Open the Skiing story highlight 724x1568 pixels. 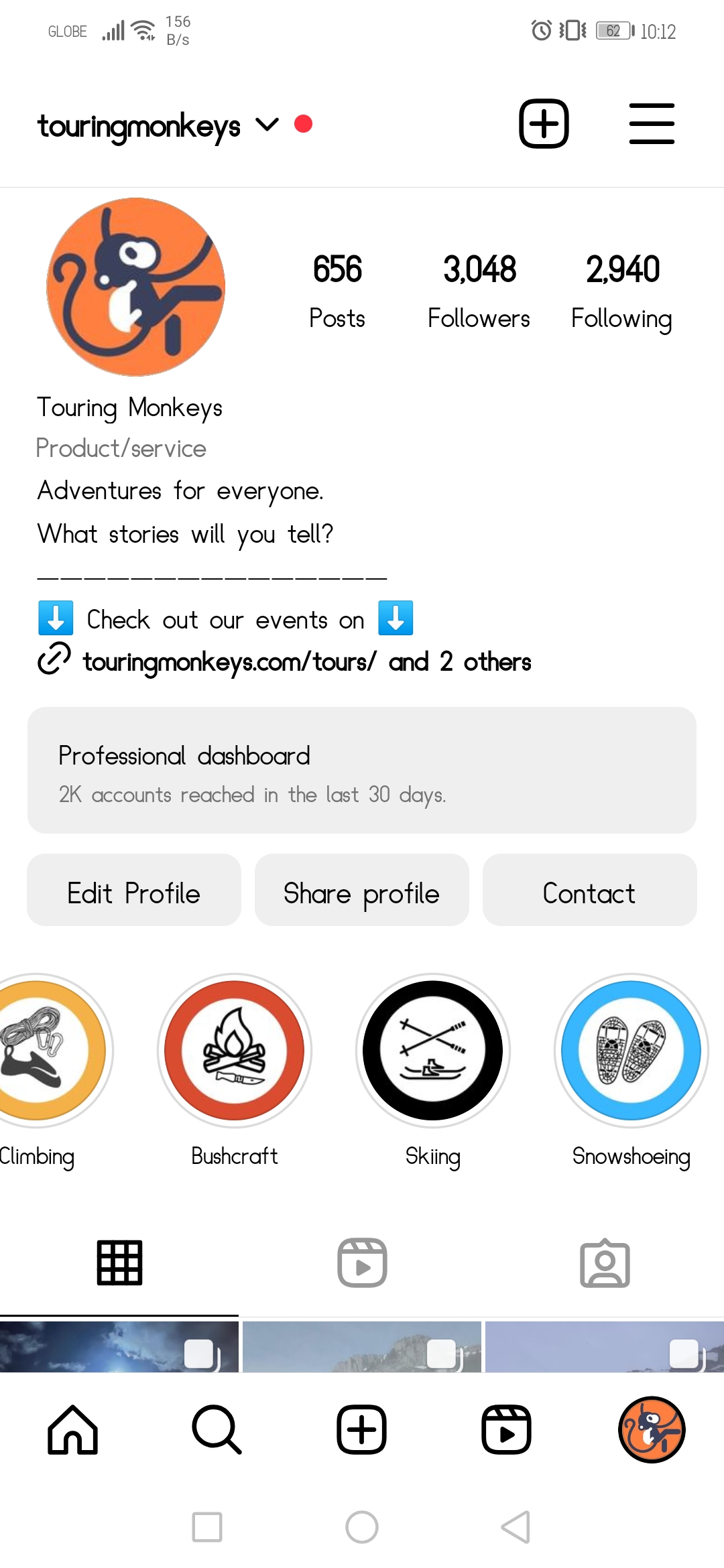coord(432,1051)
